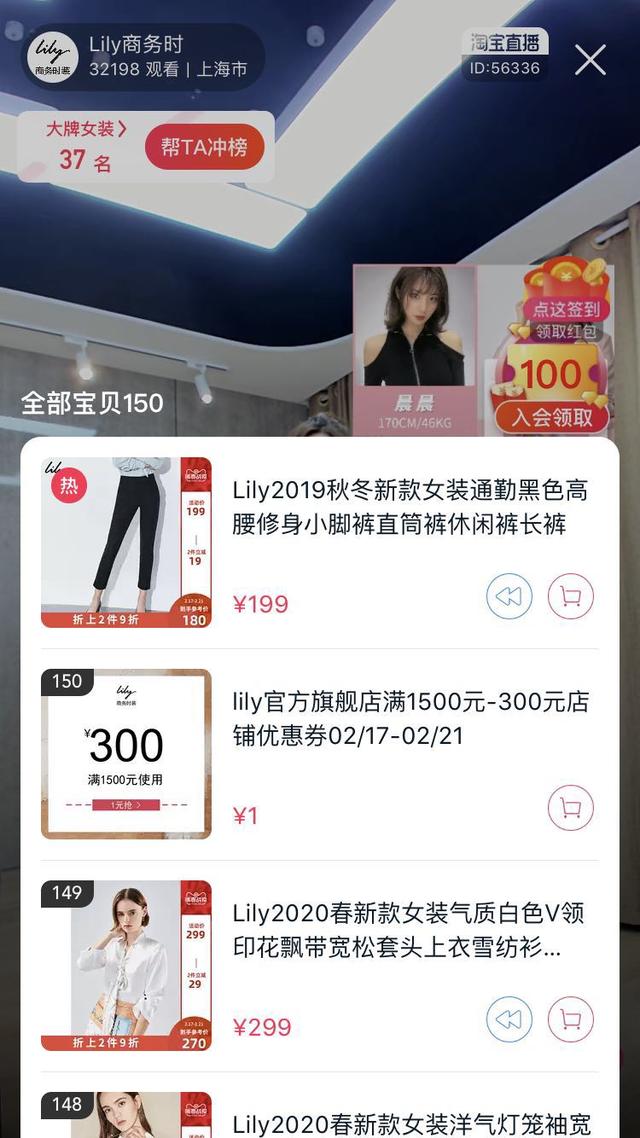Open product 148, the lantern-sleeve item
640x1138 pixels.
(410, 1122)
